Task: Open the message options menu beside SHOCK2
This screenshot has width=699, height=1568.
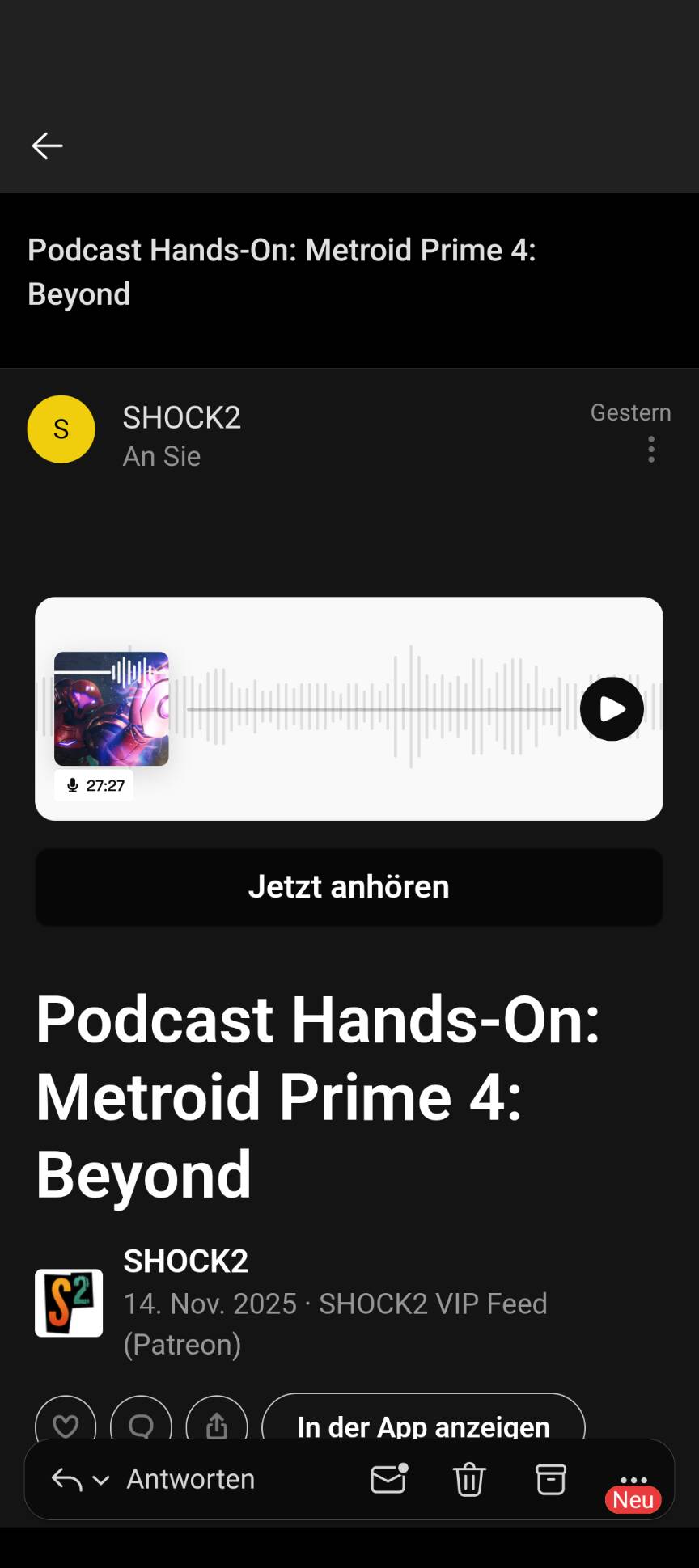Action: point(651,450)
